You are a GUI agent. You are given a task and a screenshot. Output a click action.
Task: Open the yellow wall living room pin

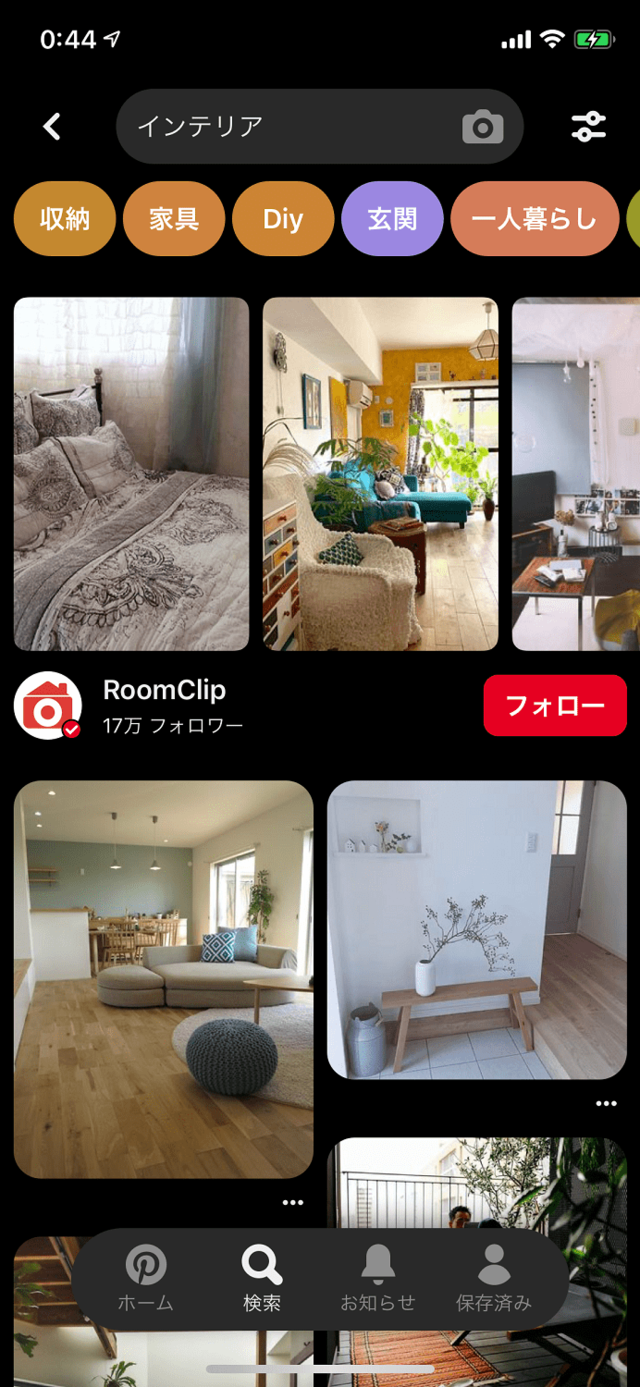point(380,474)
